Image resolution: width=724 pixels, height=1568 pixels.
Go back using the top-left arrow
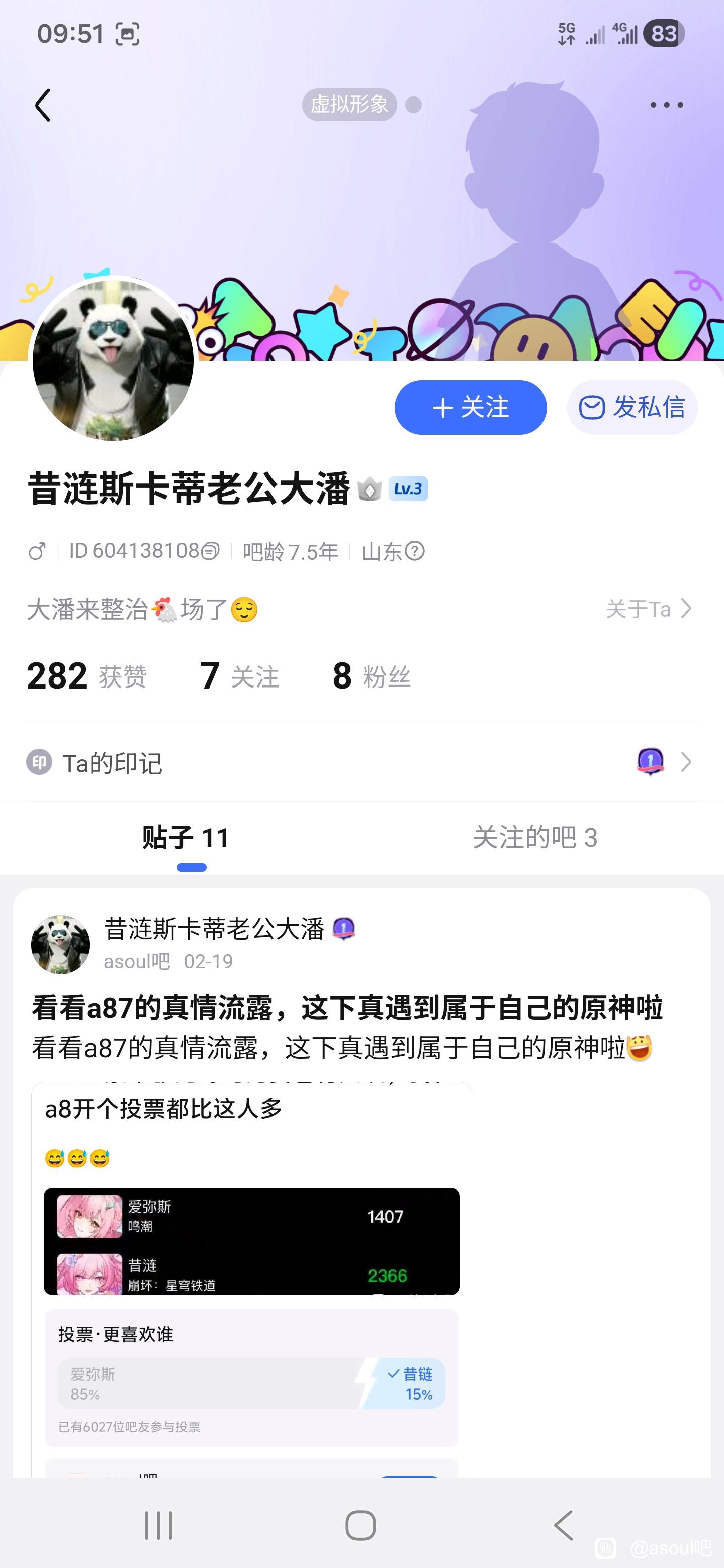coord(43,106)
